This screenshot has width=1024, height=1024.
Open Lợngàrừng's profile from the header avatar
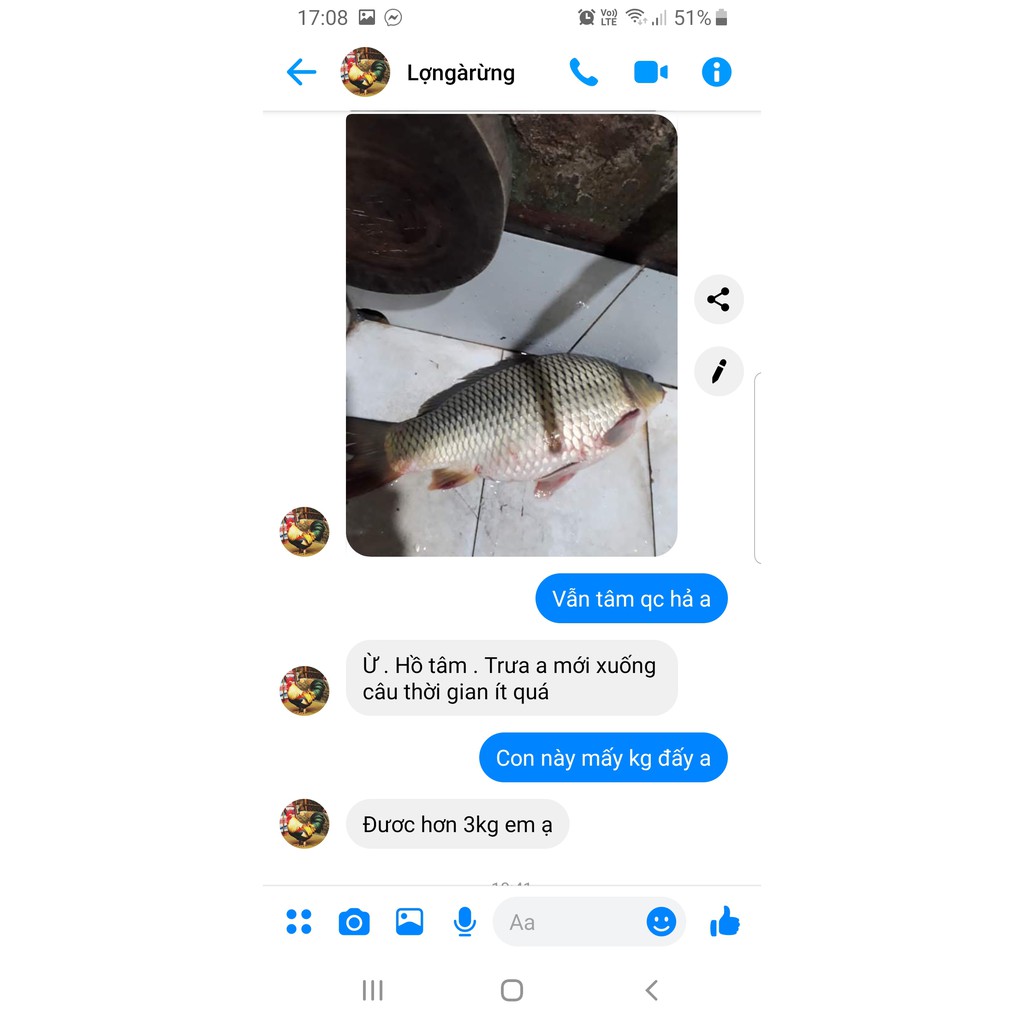click(x=365, y=72)
